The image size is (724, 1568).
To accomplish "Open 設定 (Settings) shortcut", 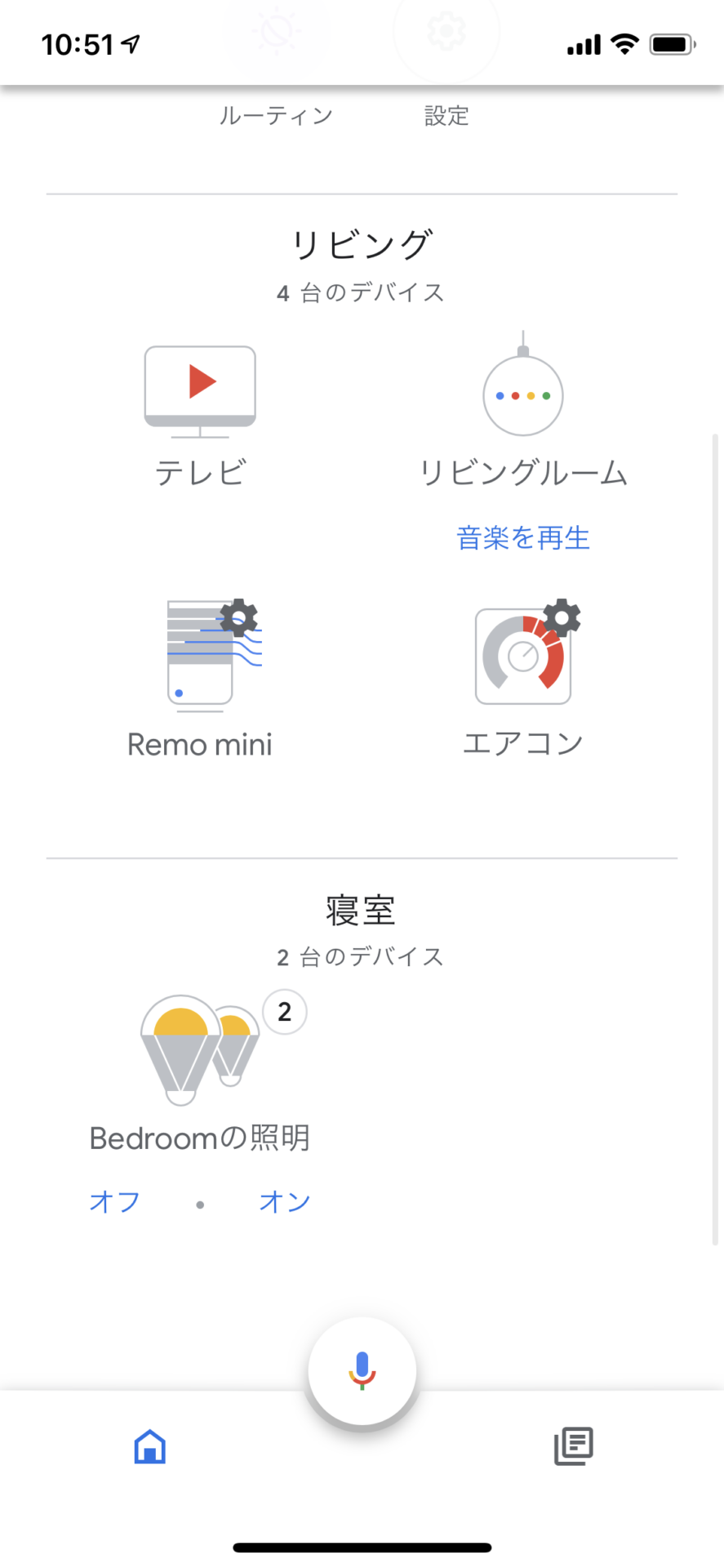I will click(x=446, y=116).
